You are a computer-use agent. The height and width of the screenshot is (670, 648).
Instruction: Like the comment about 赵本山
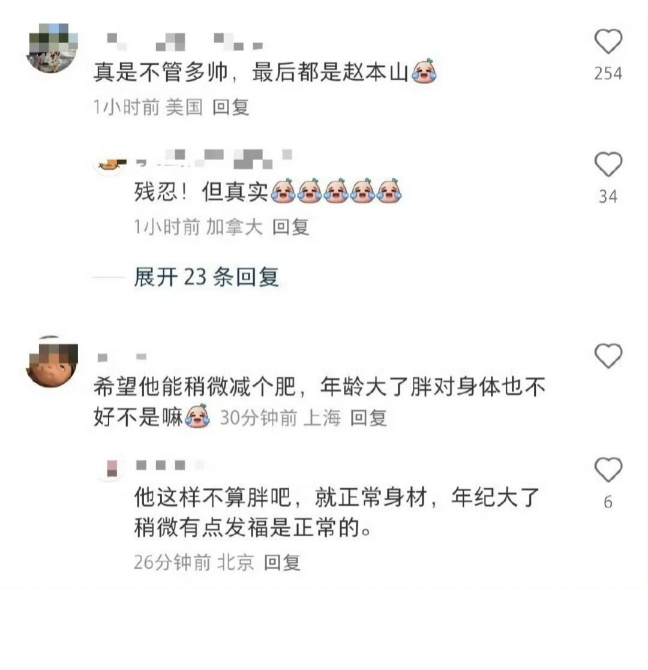pyautogui.click(x=608, y=42)
